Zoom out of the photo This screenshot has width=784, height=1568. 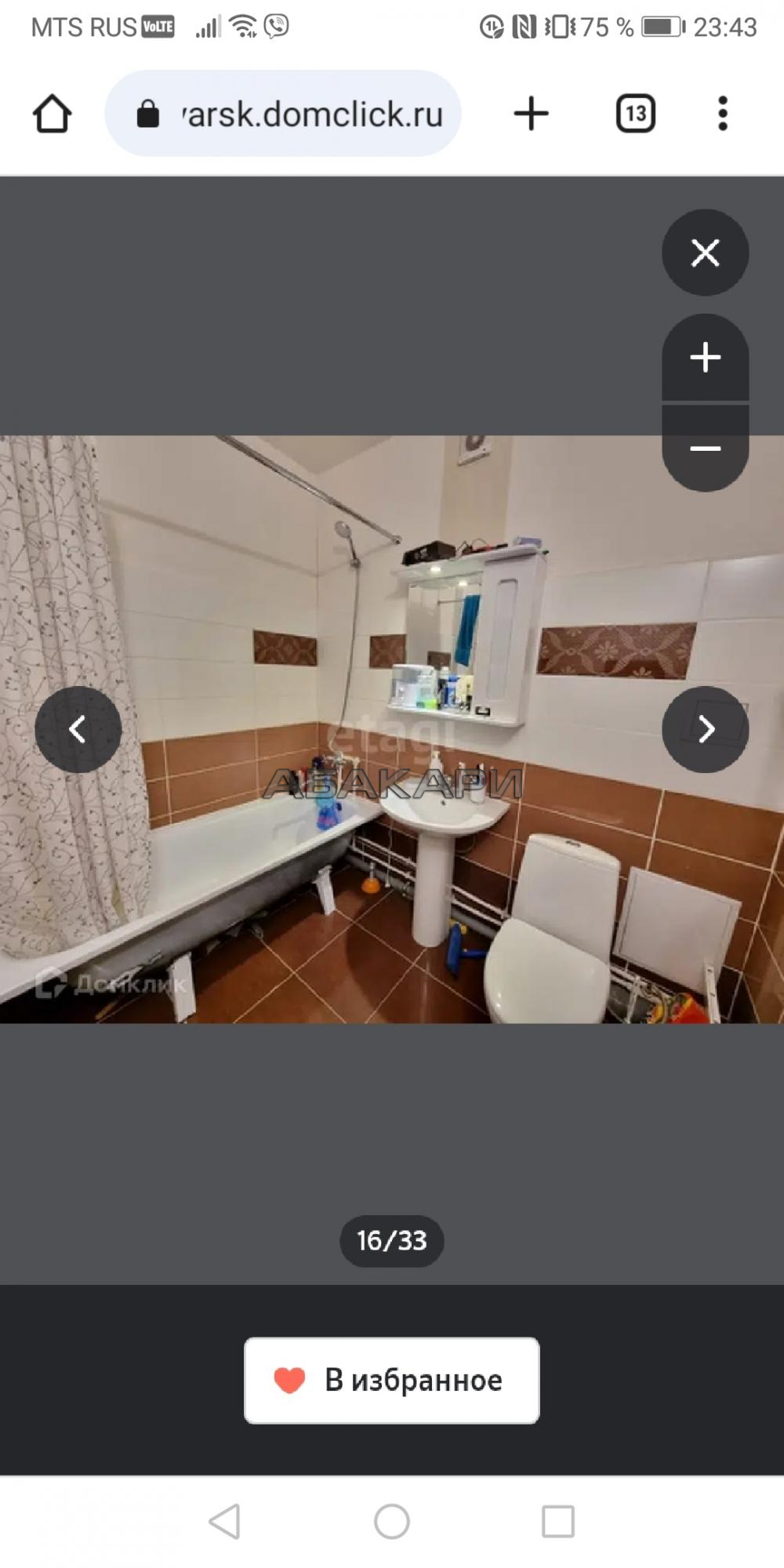[705, 448]
